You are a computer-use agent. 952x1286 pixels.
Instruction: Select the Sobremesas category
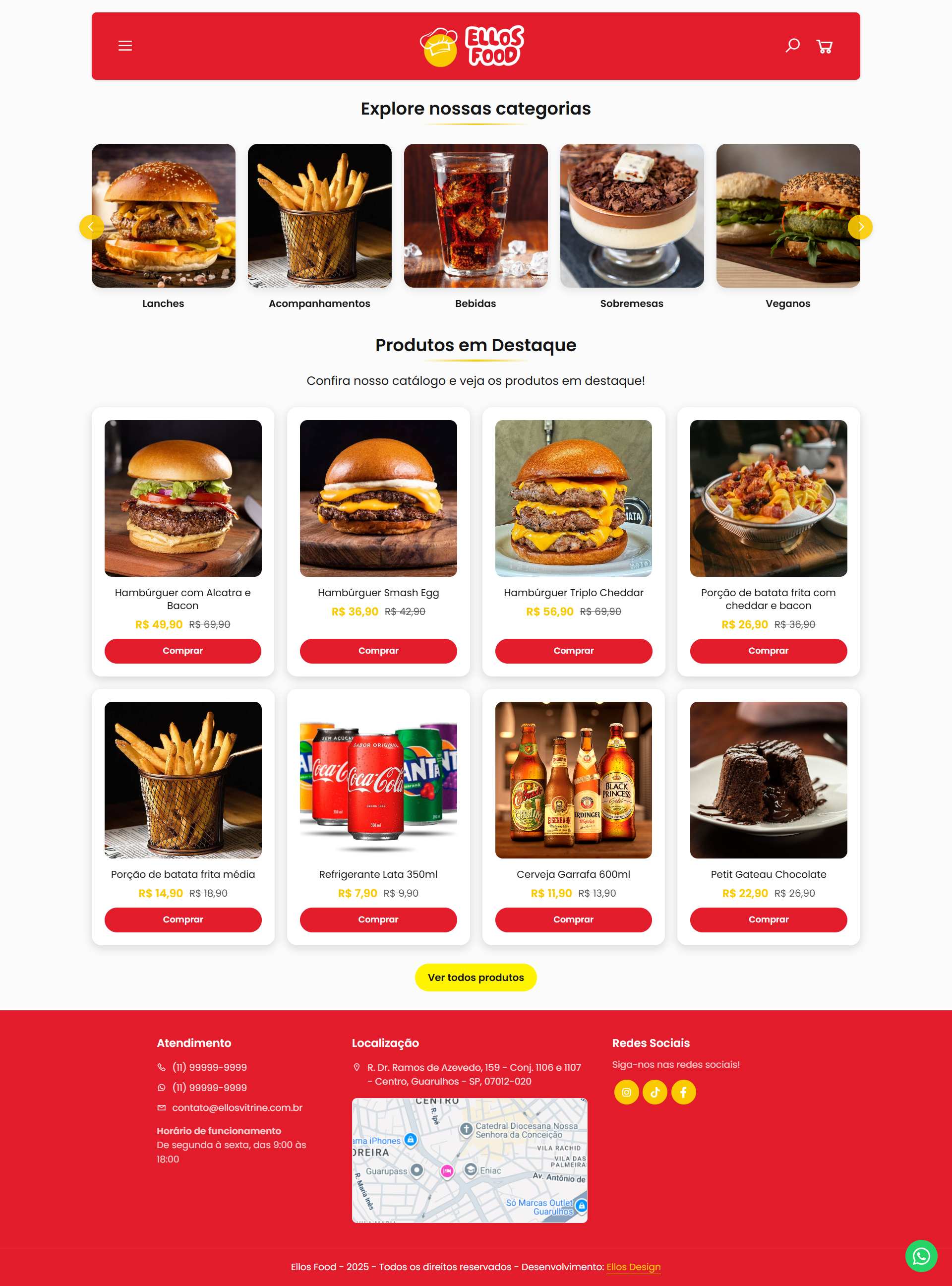(632, 216)
